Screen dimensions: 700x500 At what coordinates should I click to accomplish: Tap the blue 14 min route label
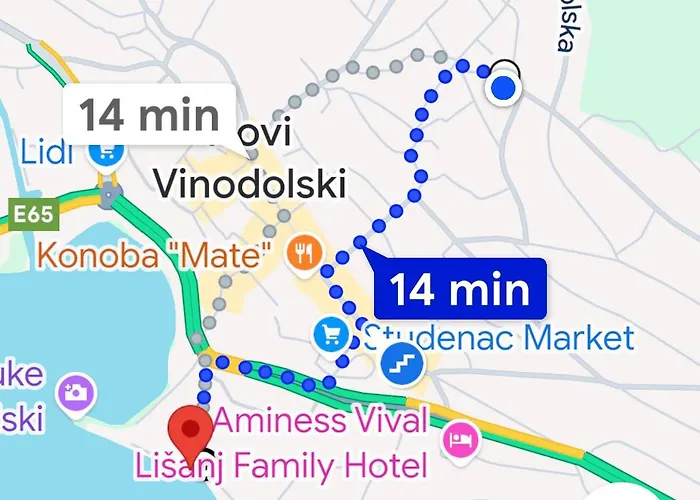[x=459, y=290]
